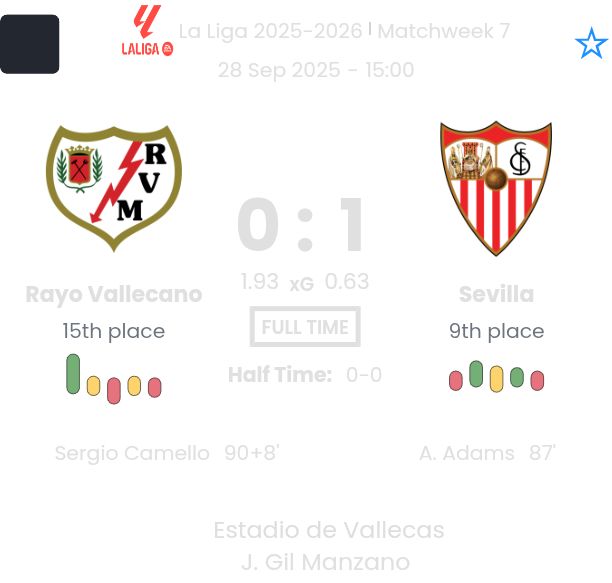
Task: Add this match to favorites with the star
Action: pyautogui.click(x=591, y=44)
